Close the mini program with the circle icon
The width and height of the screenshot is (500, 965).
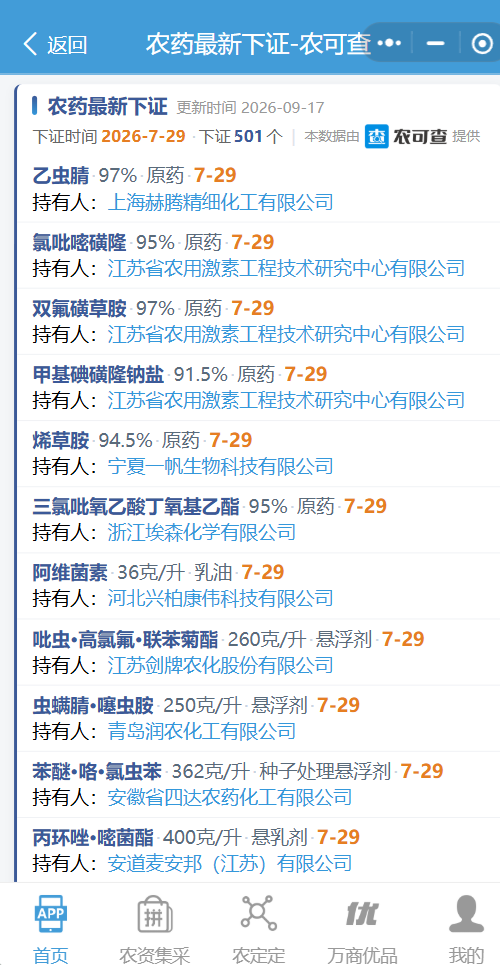point(482,43)
